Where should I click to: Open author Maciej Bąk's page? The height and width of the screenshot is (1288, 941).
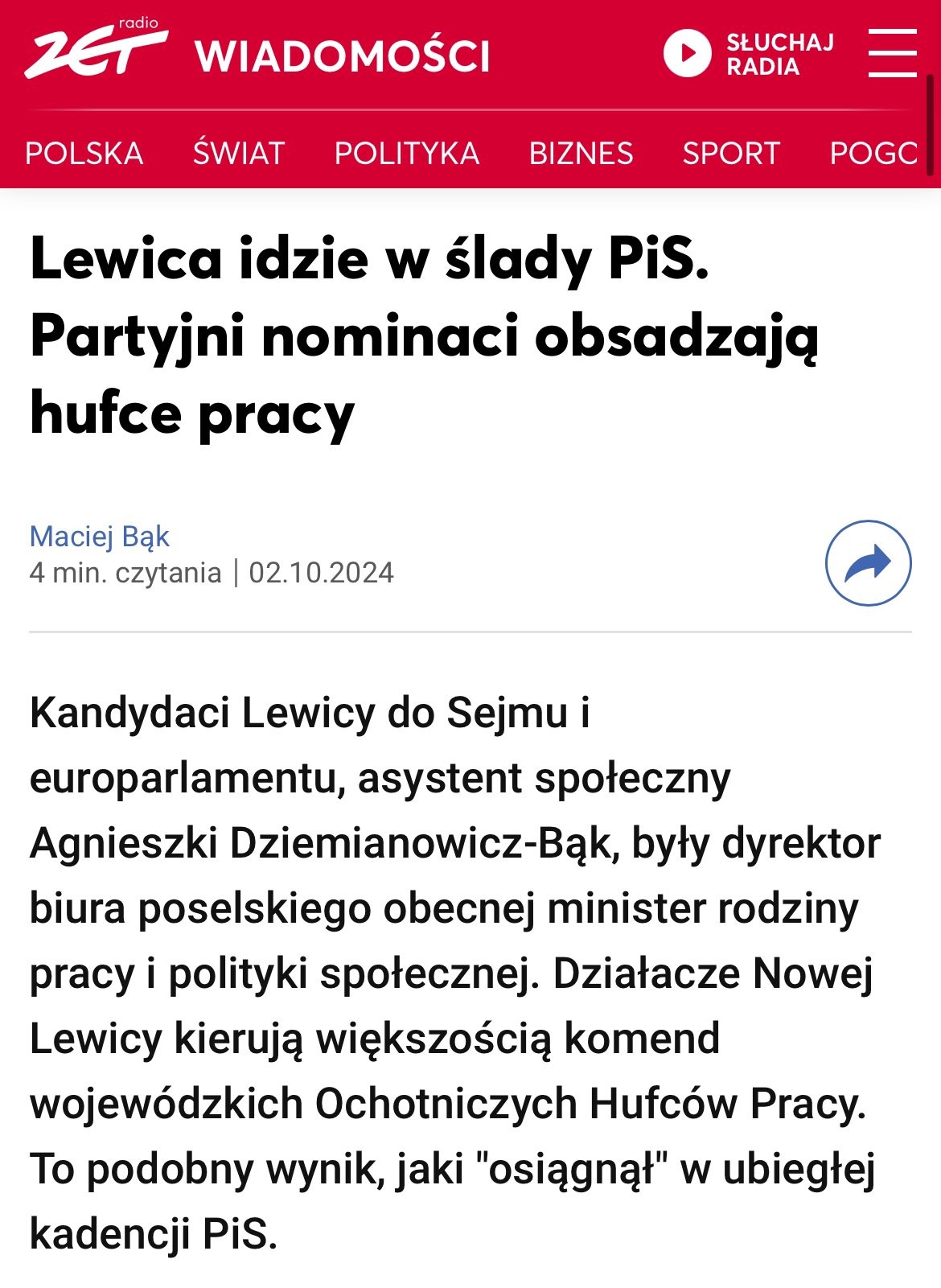click(x=100, y=536)
